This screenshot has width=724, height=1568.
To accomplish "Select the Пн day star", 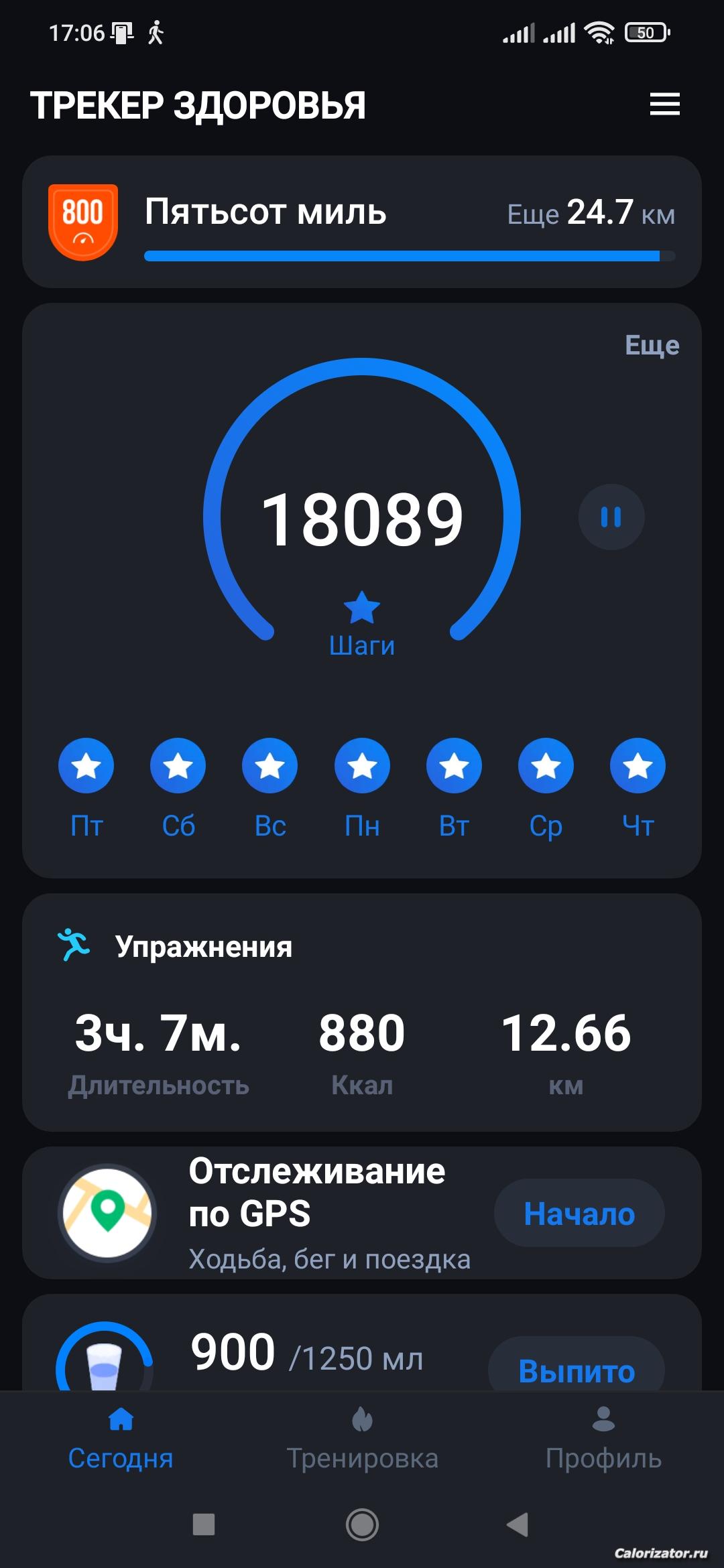I will [x=362, y=766].
